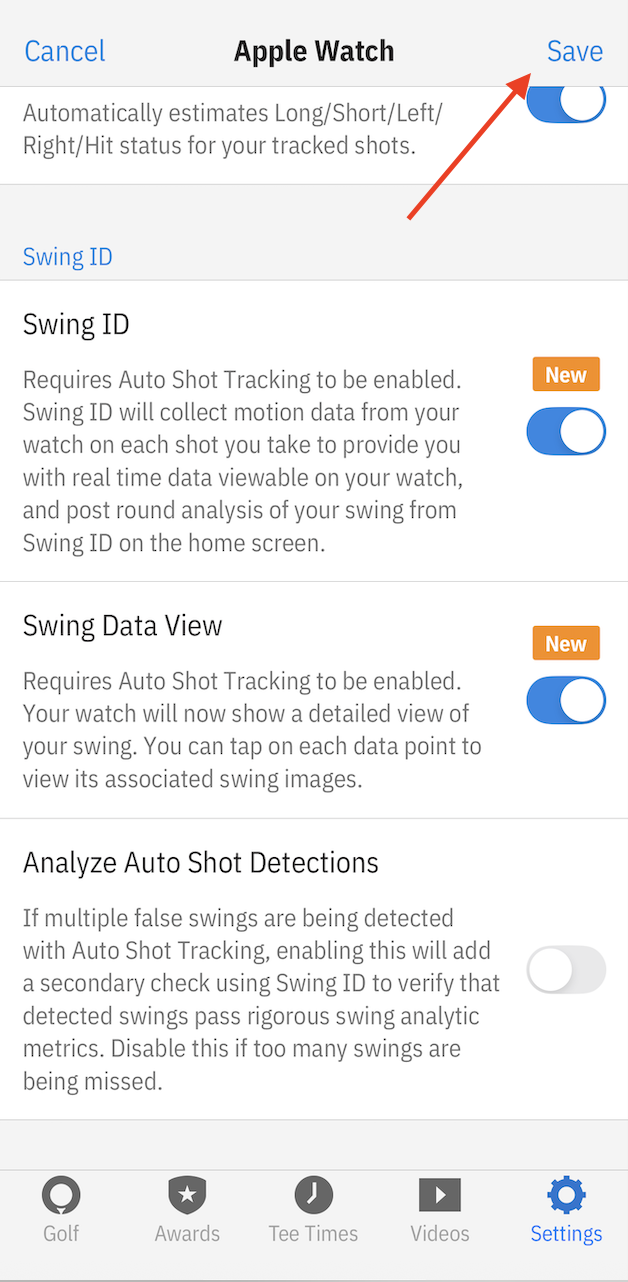Image resolution: width=628 pixels, height=1282 pixels.
Task: Go to the Tee Times tab
Action: coord(313,1209)
